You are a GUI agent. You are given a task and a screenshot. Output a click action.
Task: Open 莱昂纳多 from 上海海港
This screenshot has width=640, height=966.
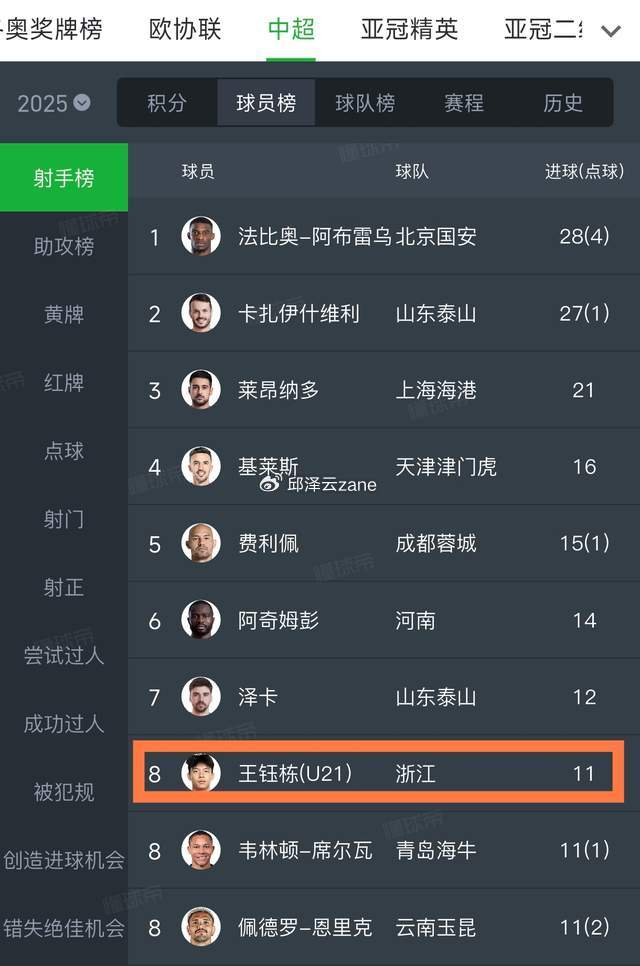380,390
